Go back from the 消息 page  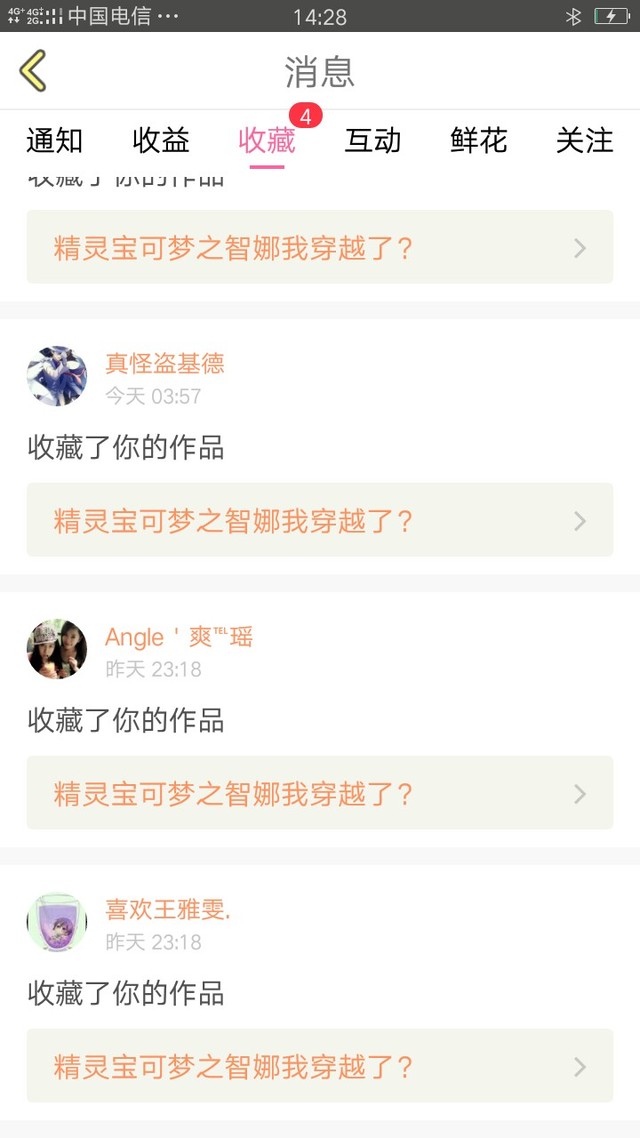33,71
